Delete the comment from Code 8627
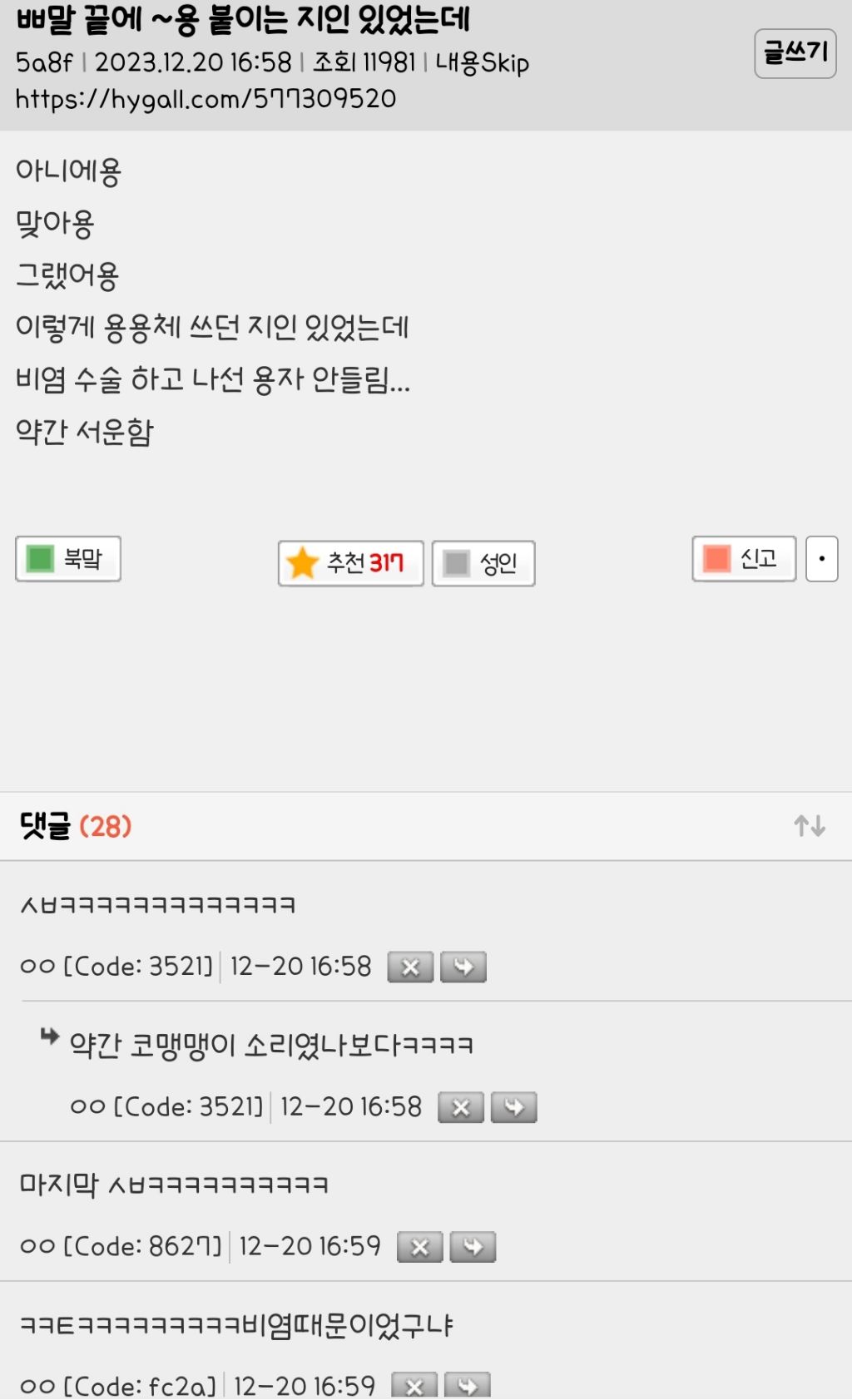The image size is (852, 1400). tap(420, 1246)
